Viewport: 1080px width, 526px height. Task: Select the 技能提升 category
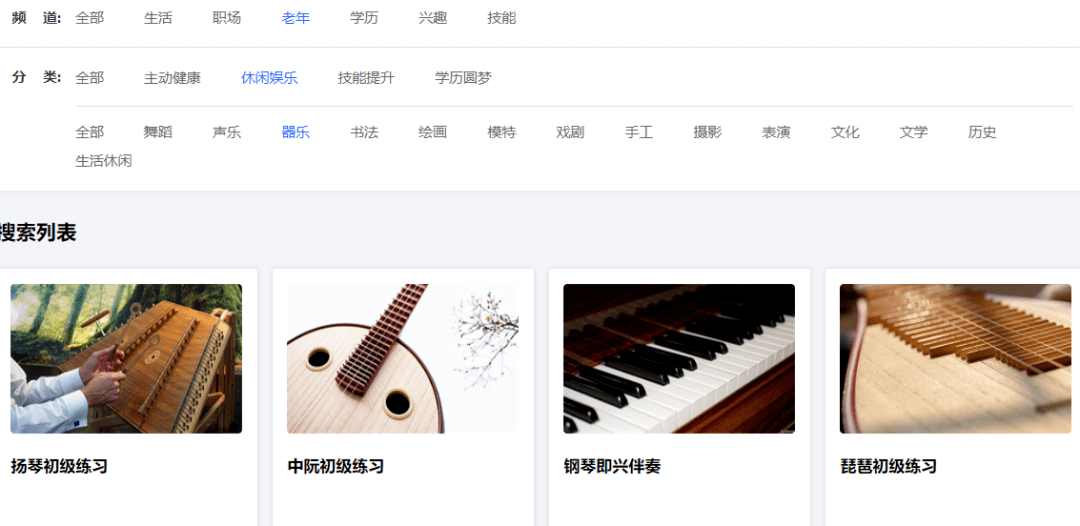[366, 78]
